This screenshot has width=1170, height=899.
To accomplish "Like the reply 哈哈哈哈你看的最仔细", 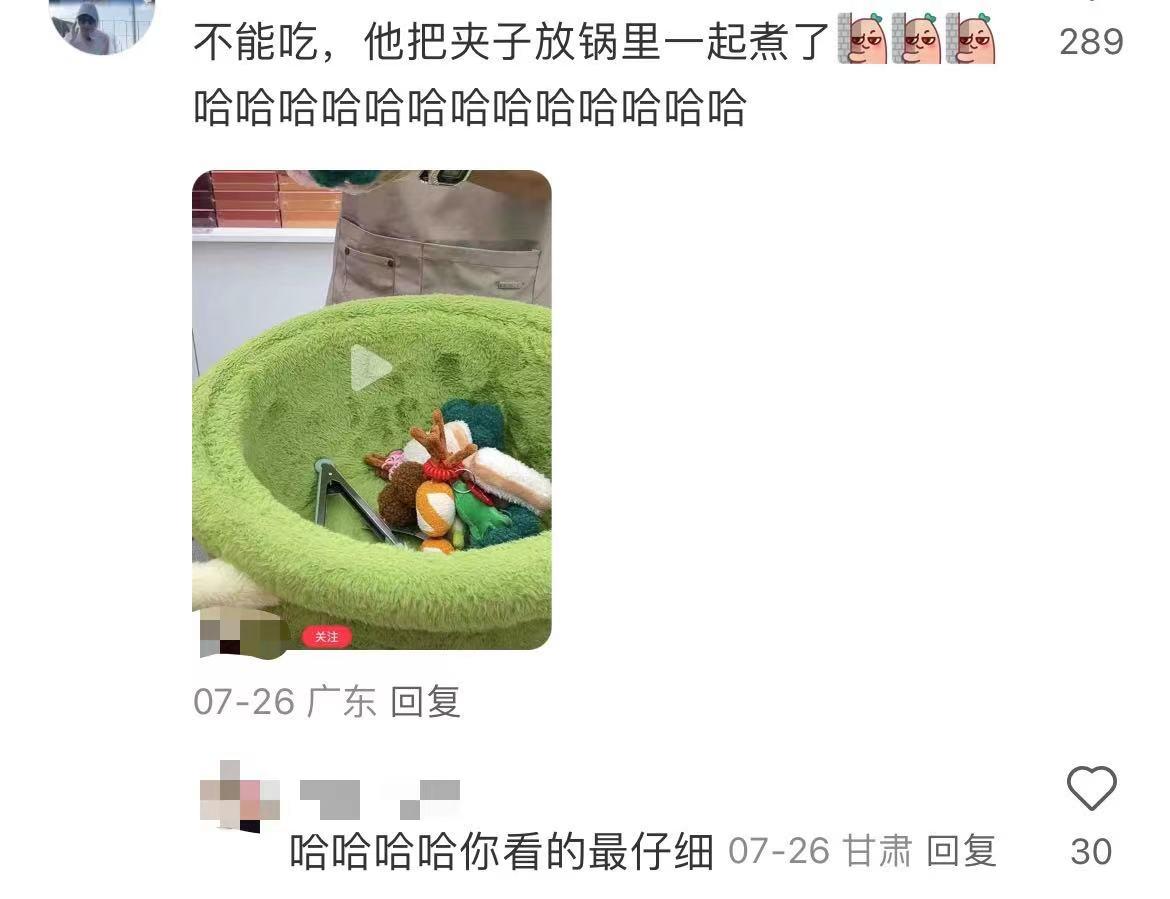I will coord(1091,789).
